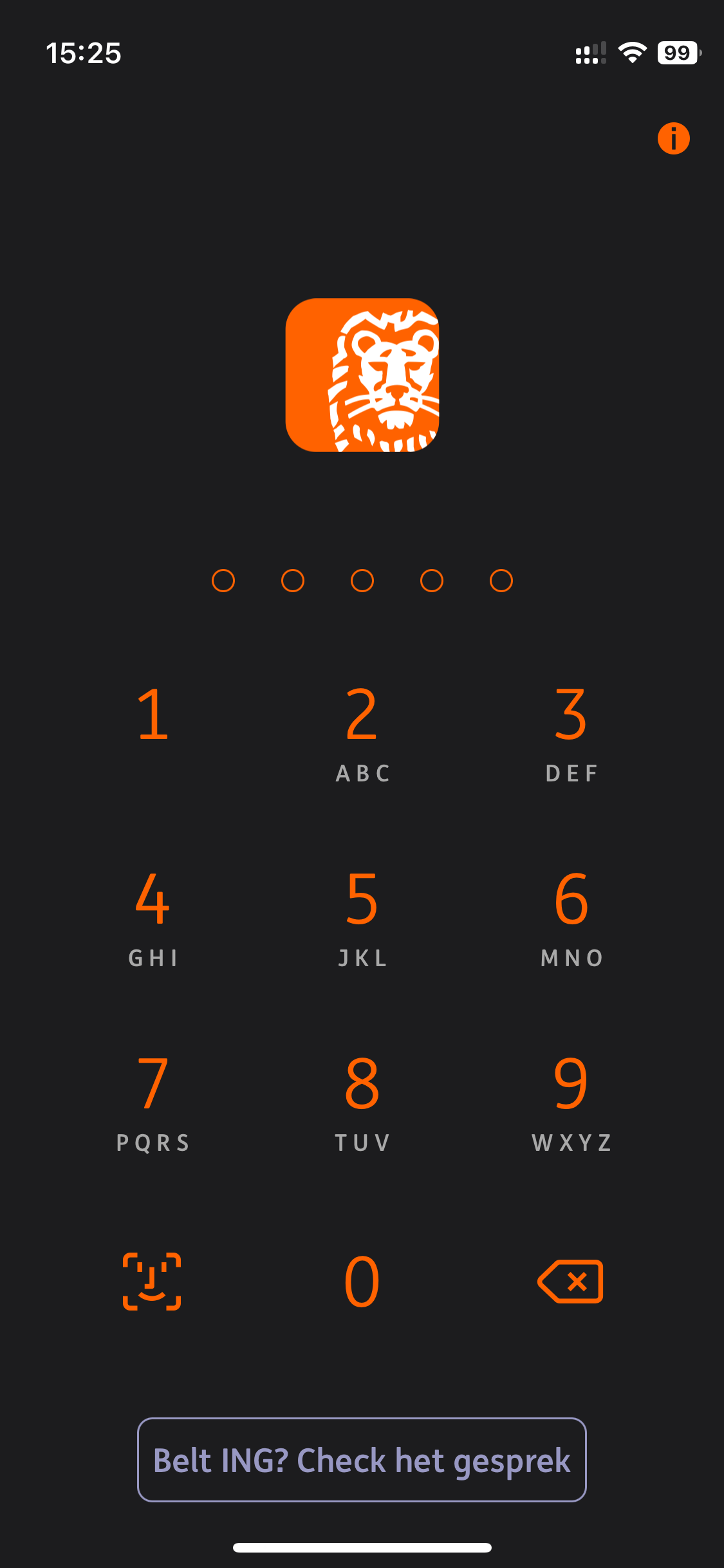Delete the last entered PIN digit
The height and width of the screenshot is (1568, 724).
[x=571, y=1282]
